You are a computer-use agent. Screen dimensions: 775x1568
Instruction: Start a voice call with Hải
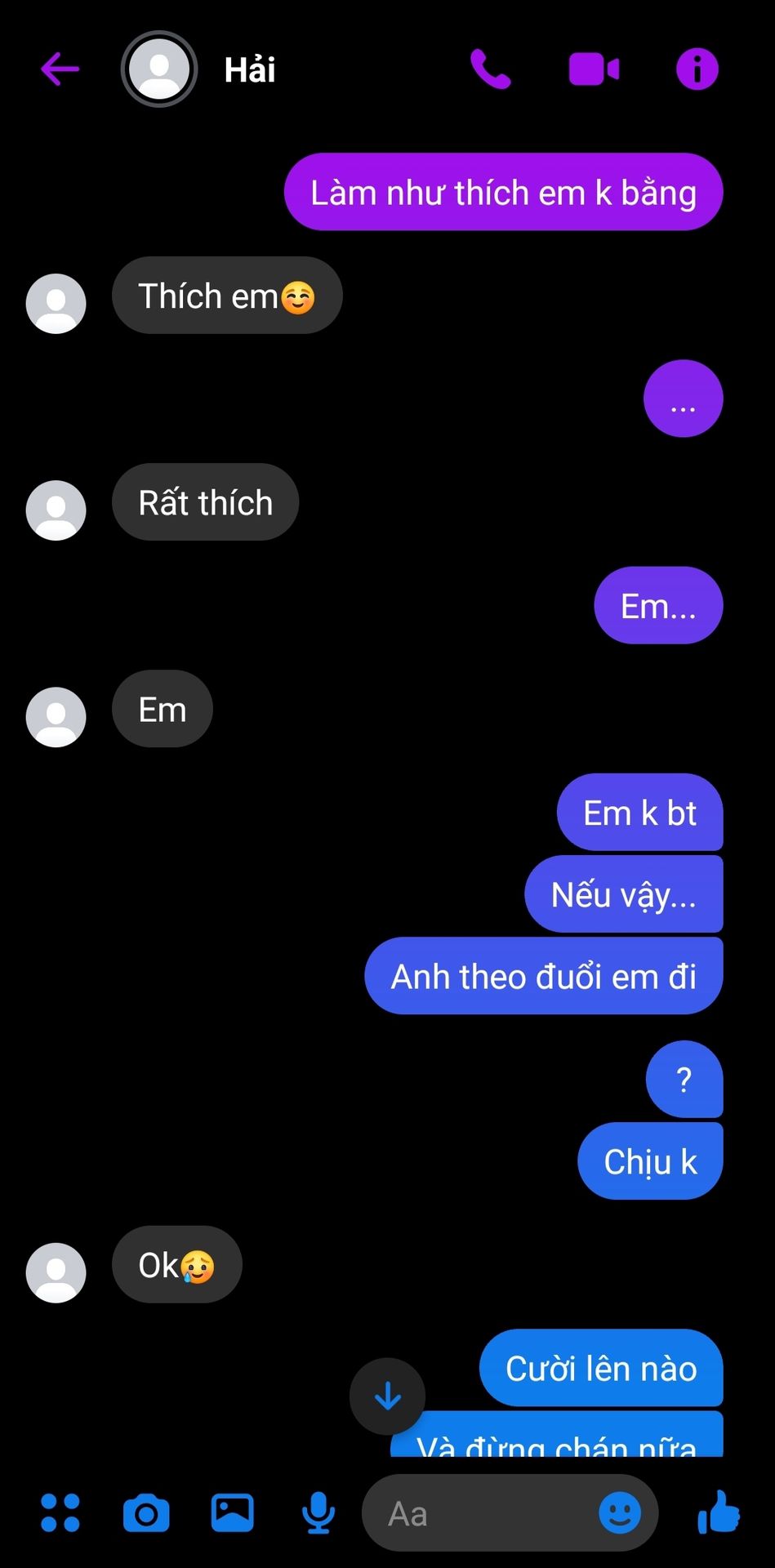(490, 69)
